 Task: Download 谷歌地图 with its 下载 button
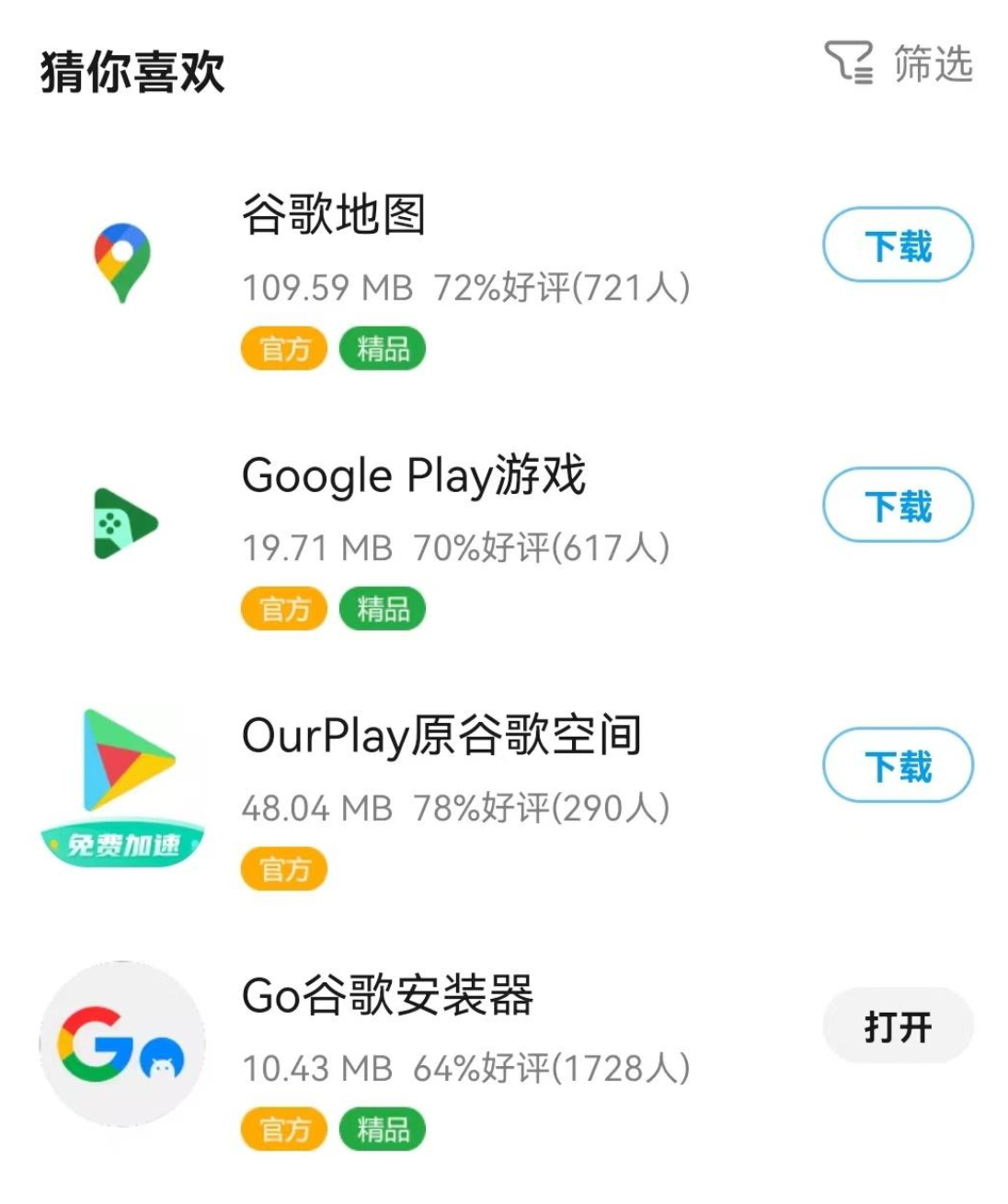point(897,246)
